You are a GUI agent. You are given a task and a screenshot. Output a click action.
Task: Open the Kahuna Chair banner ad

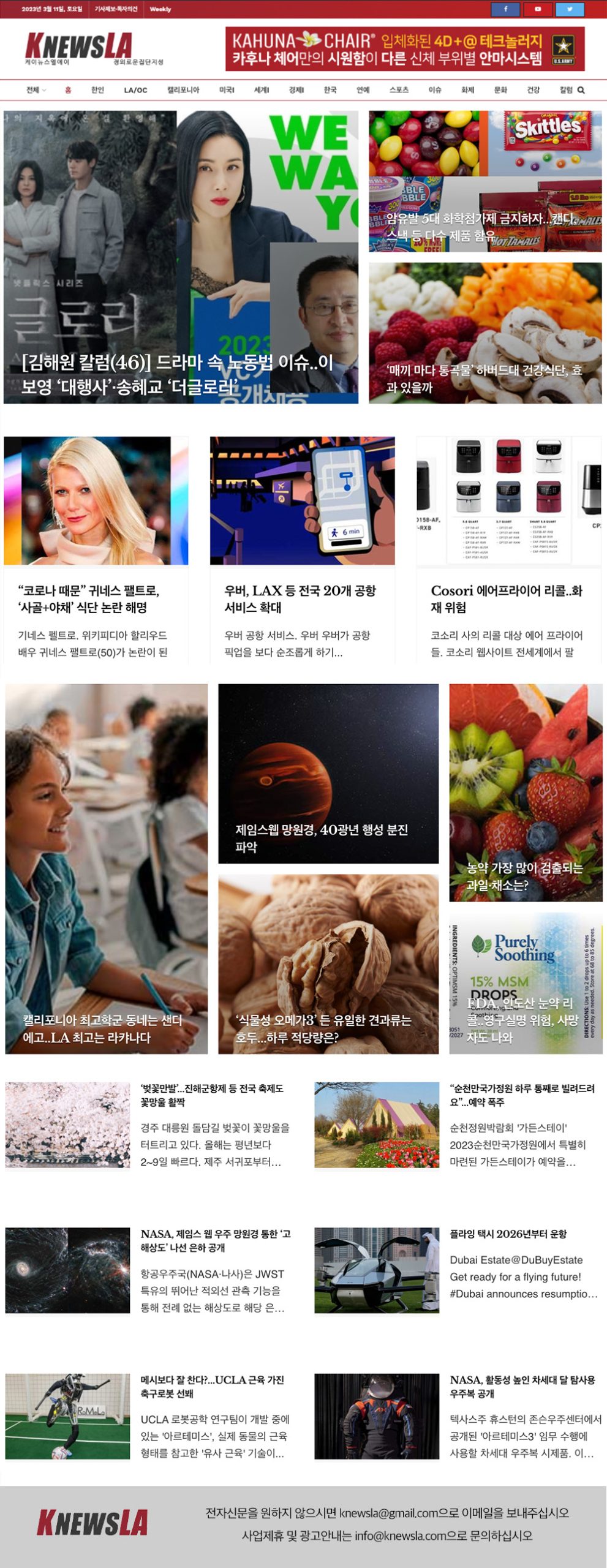click(x=404, y=49)
